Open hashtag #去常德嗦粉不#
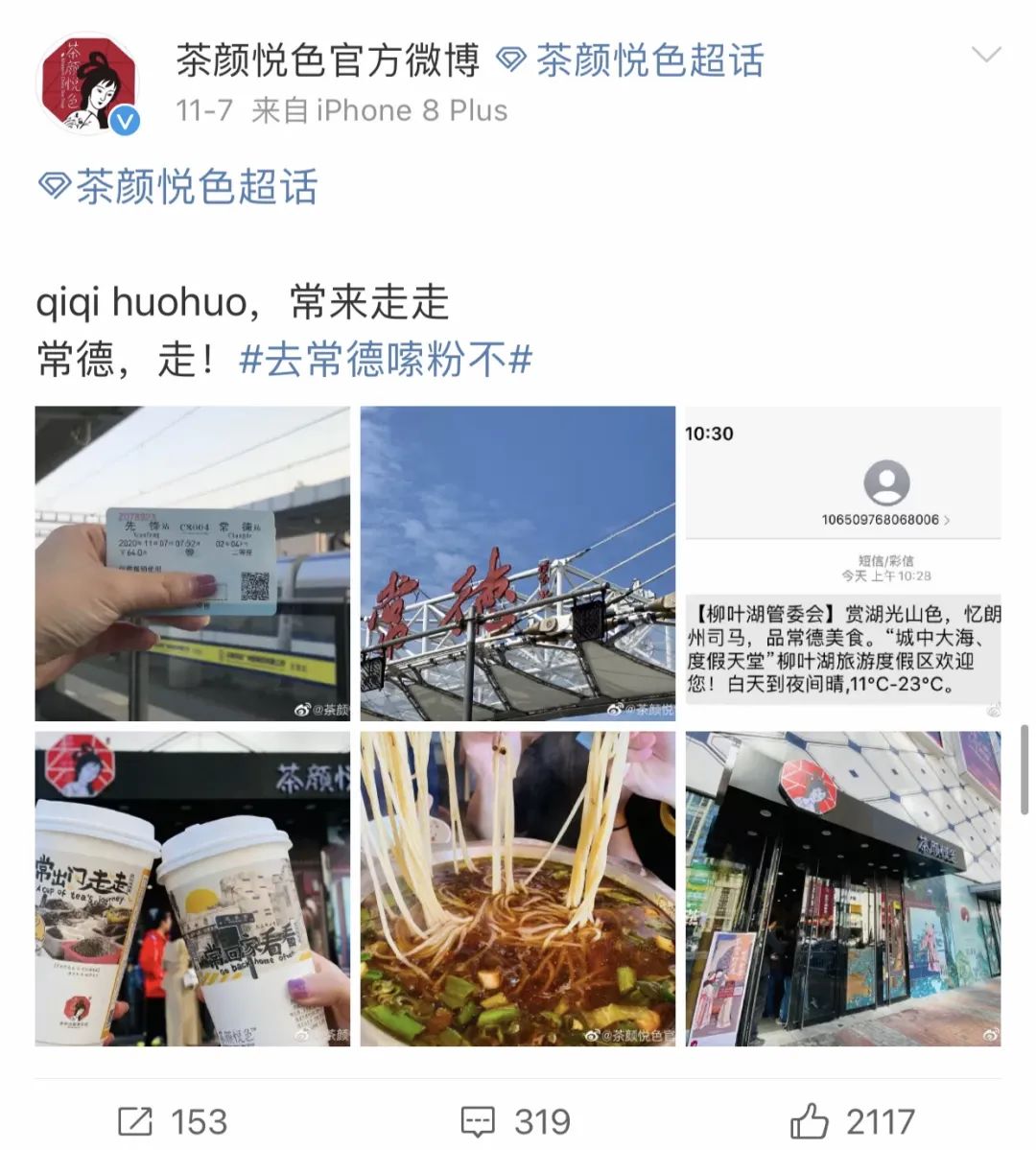The height and width of the screenshot is (1150, 1036). coord(385,360)
